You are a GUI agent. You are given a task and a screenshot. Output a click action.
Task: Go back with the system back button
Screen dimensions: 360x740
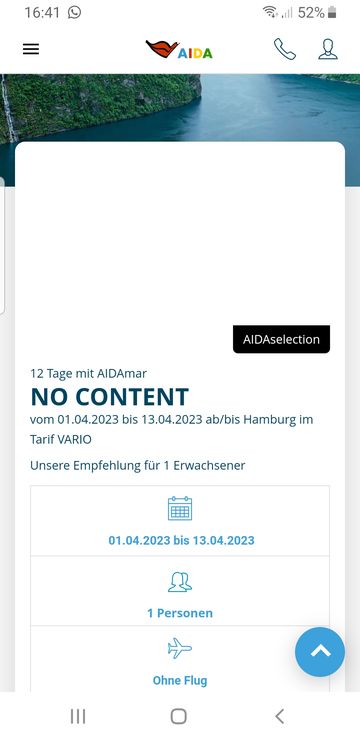coord(279,716)
